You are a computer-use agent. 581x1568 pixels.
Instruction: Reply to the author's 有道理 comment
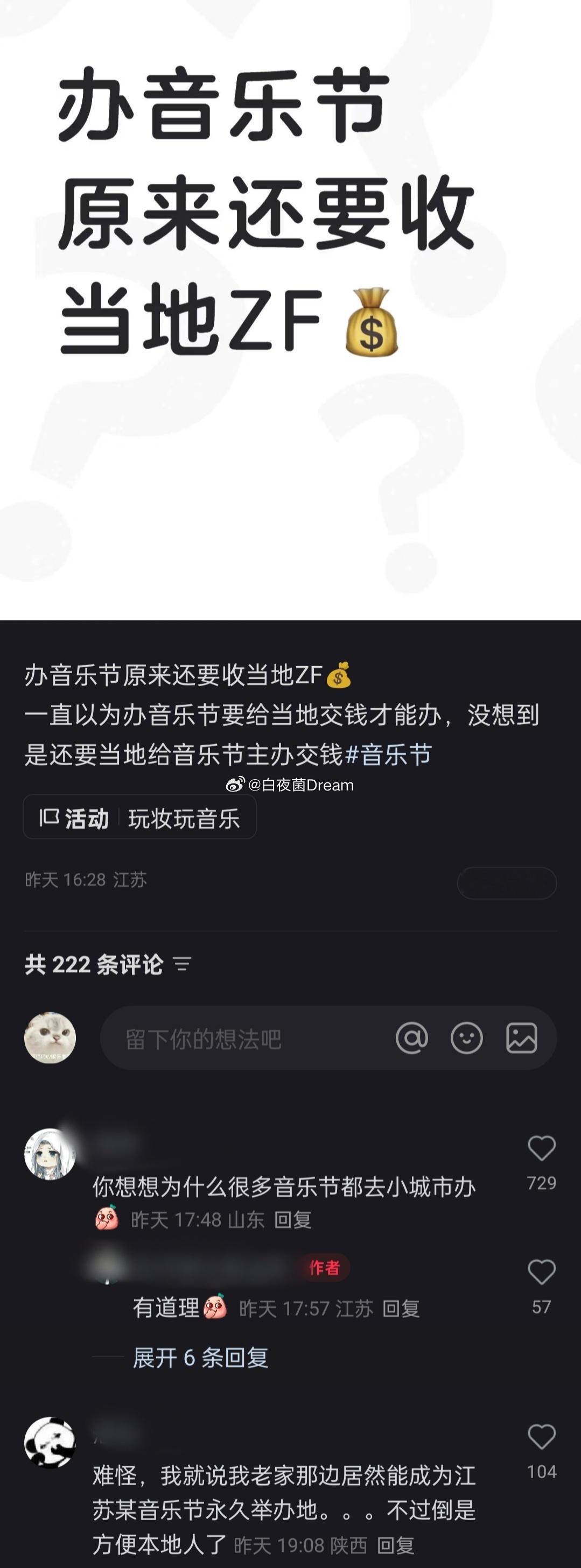401,1308
